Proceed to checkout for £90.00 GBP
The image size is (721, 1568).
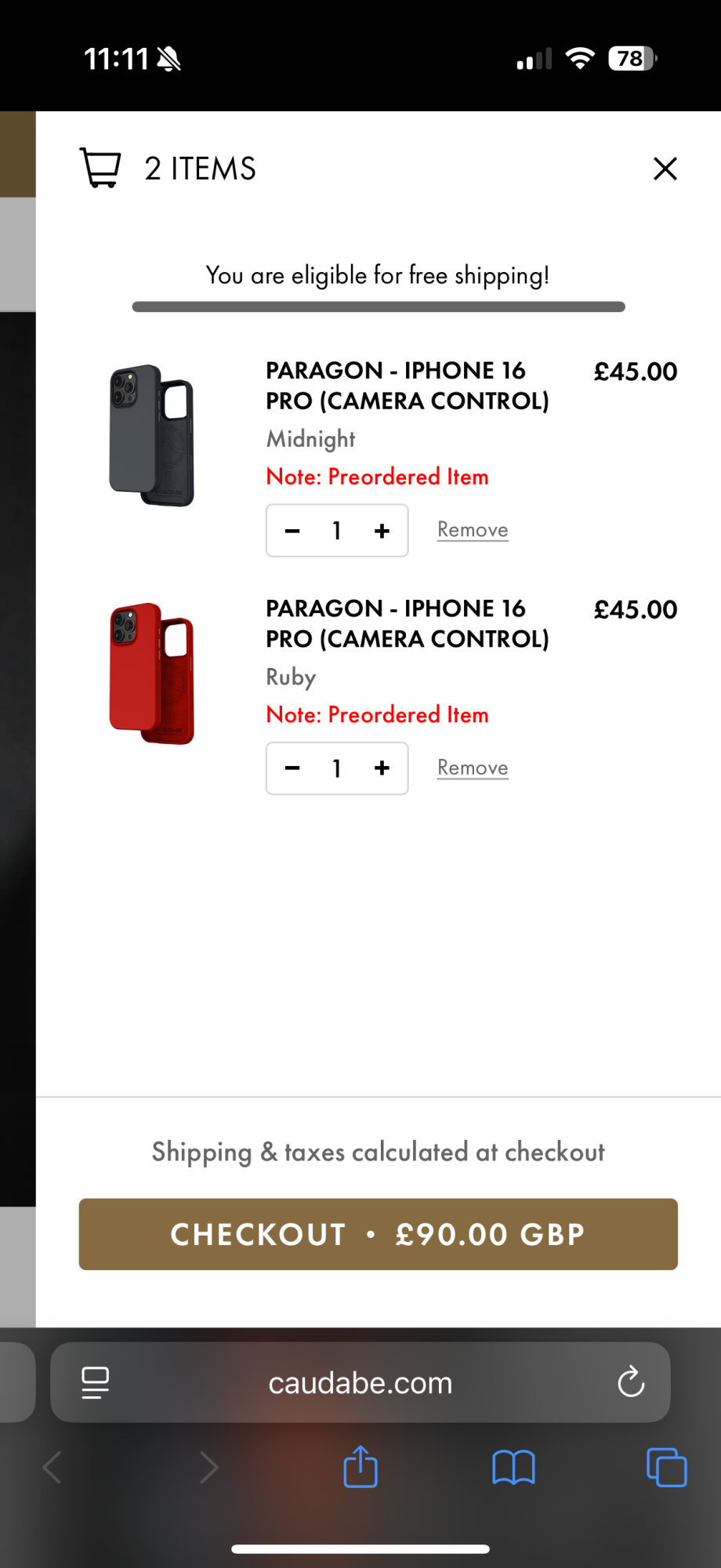click(x=378, y=1234)
